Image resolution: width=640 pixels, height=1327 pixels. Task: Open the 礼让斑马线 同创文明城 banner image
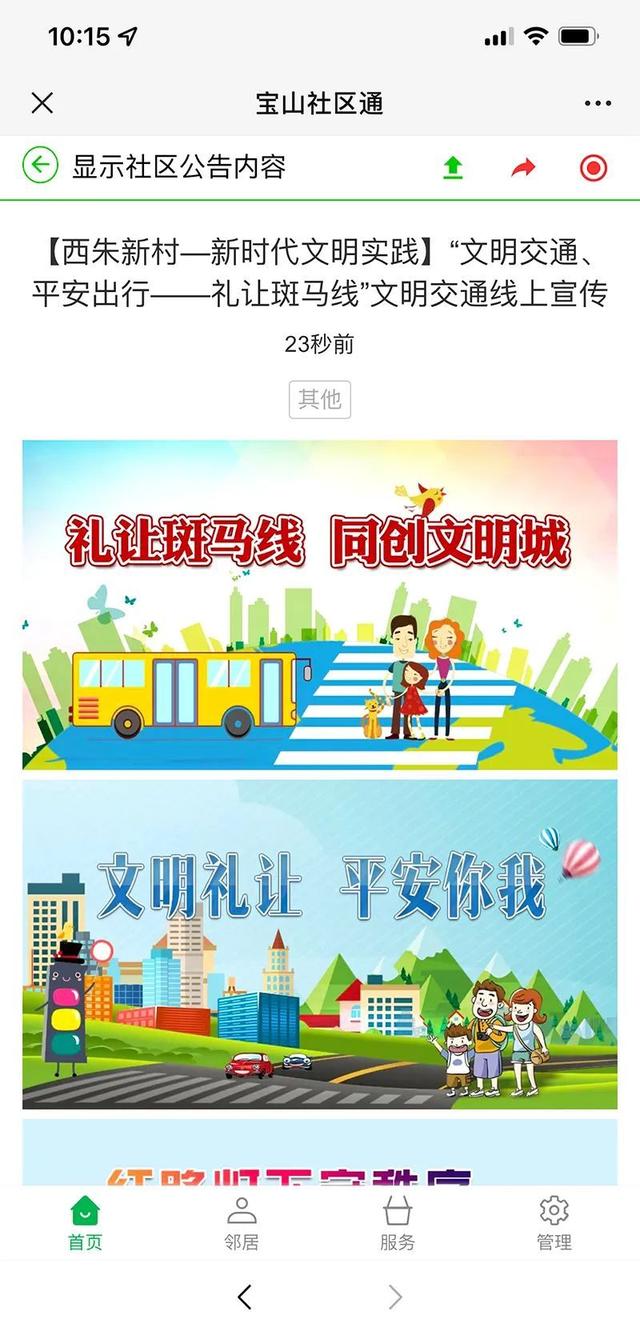(320, 604)
